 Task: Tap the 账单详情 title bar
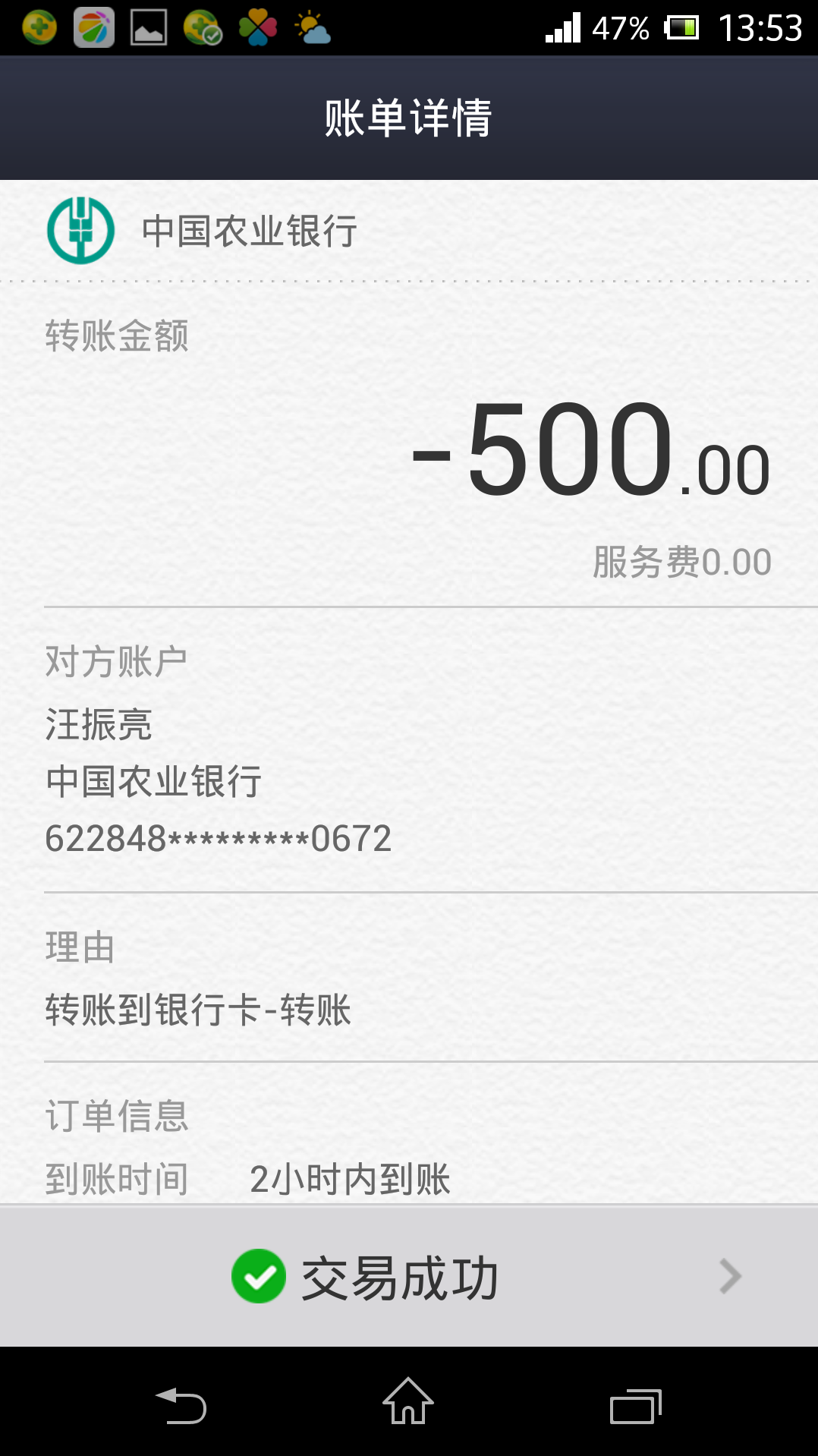point(409,115)
